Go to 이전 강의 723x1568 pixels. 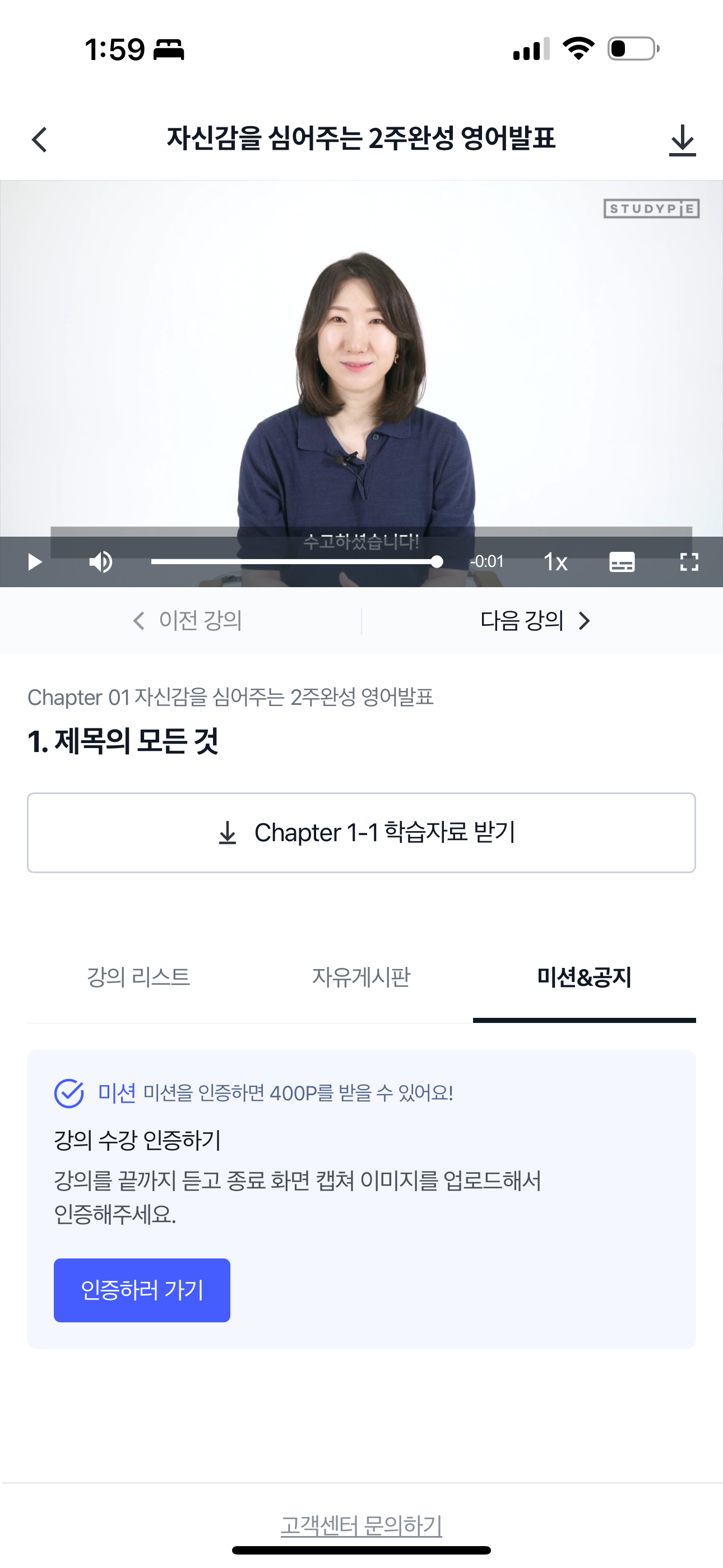pos(187,620)
